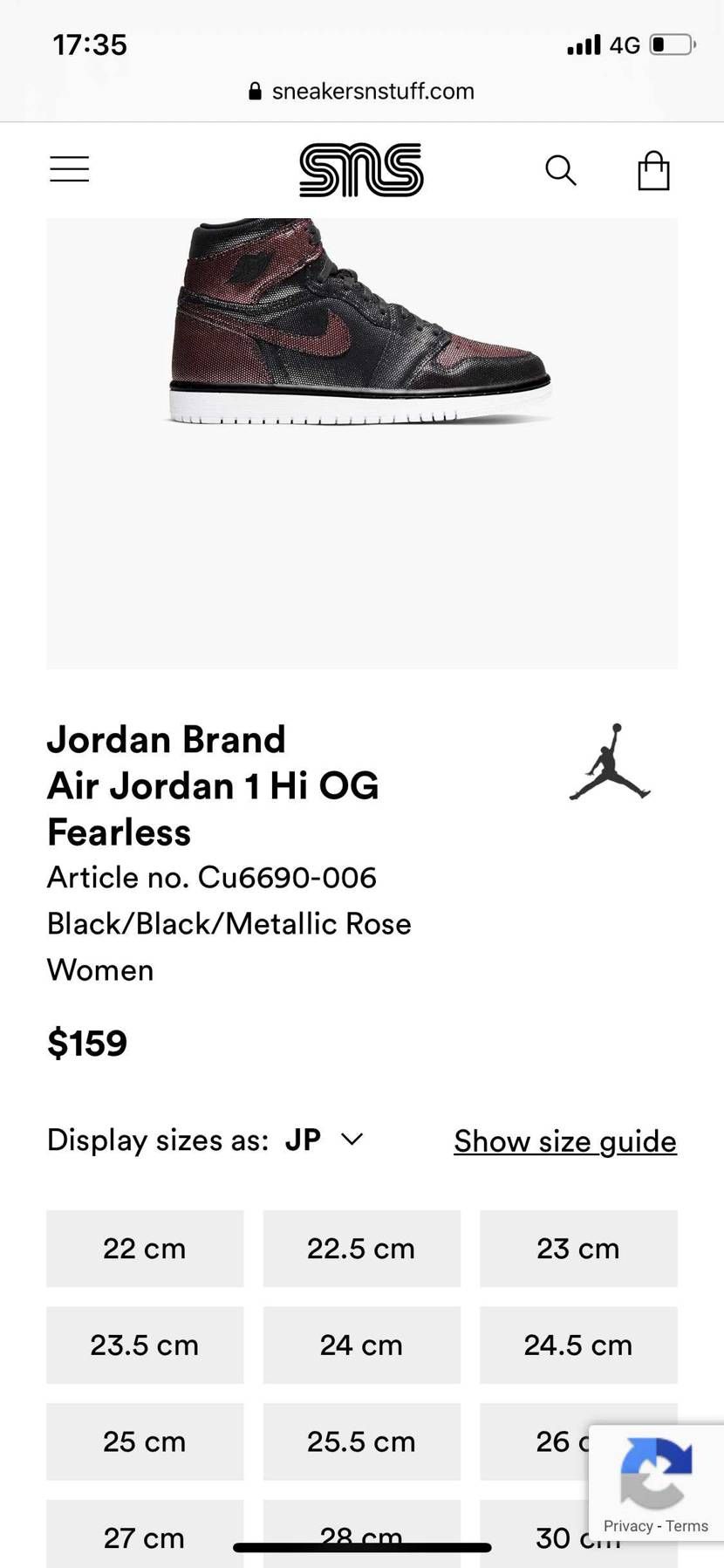Open the search magnifier

561,170
